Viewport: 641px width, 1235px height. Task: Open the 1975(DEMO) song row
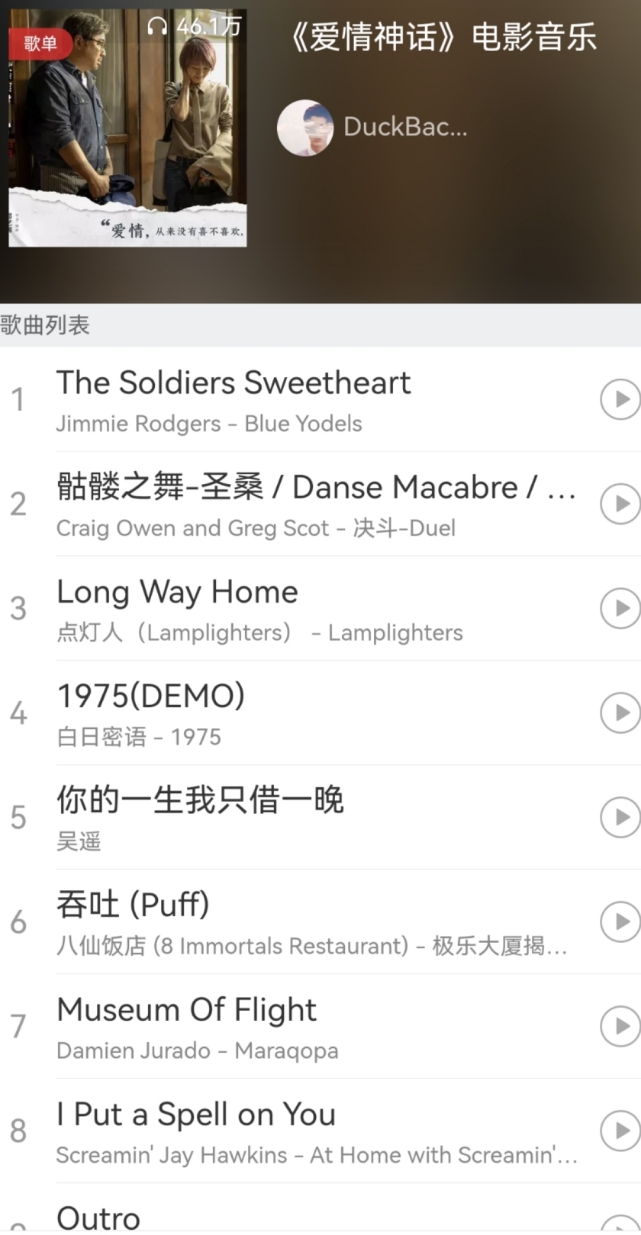click(x=300, y=713)
